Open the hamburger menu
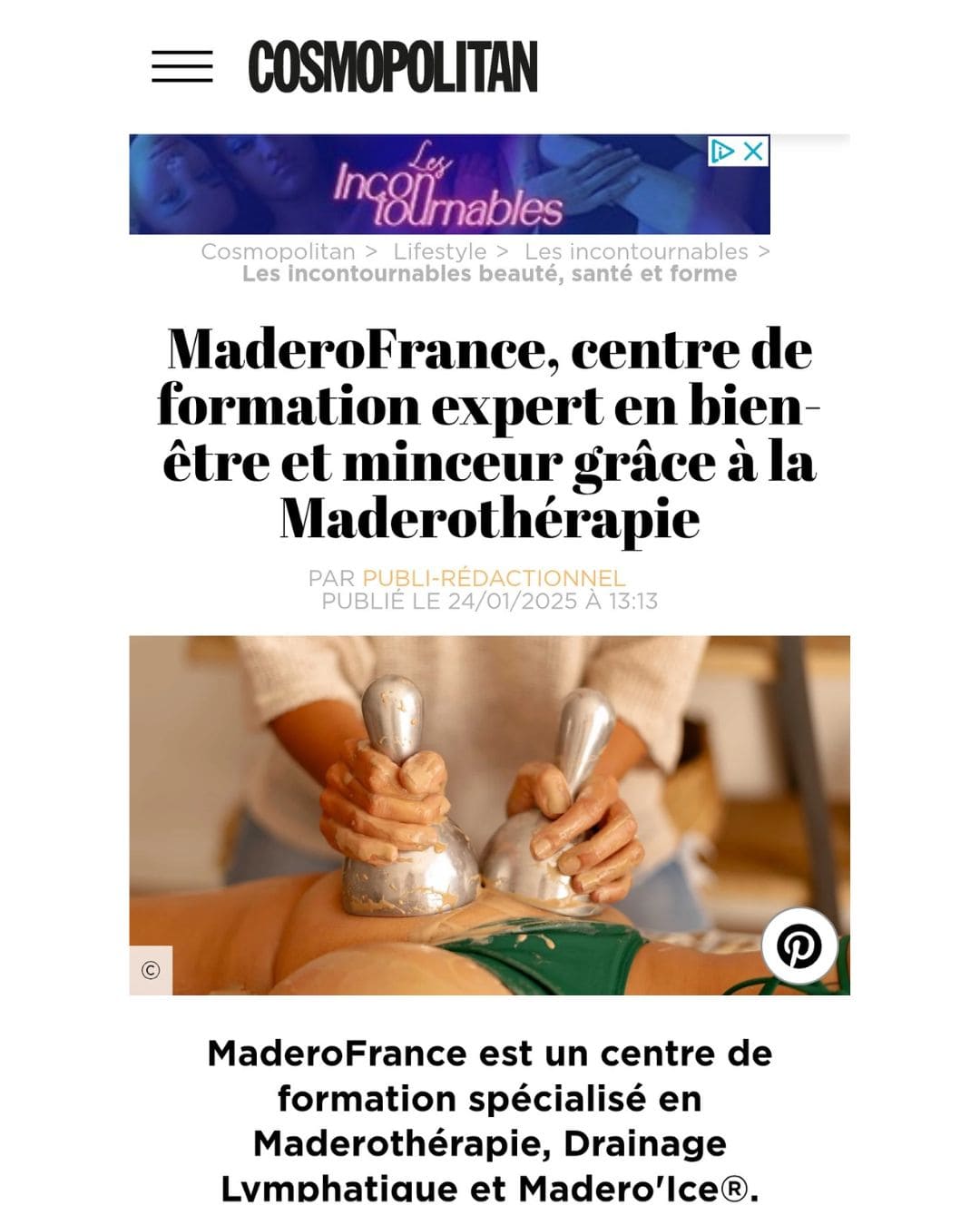Screen dimensions: 980x1225 (x=181, y=67)
